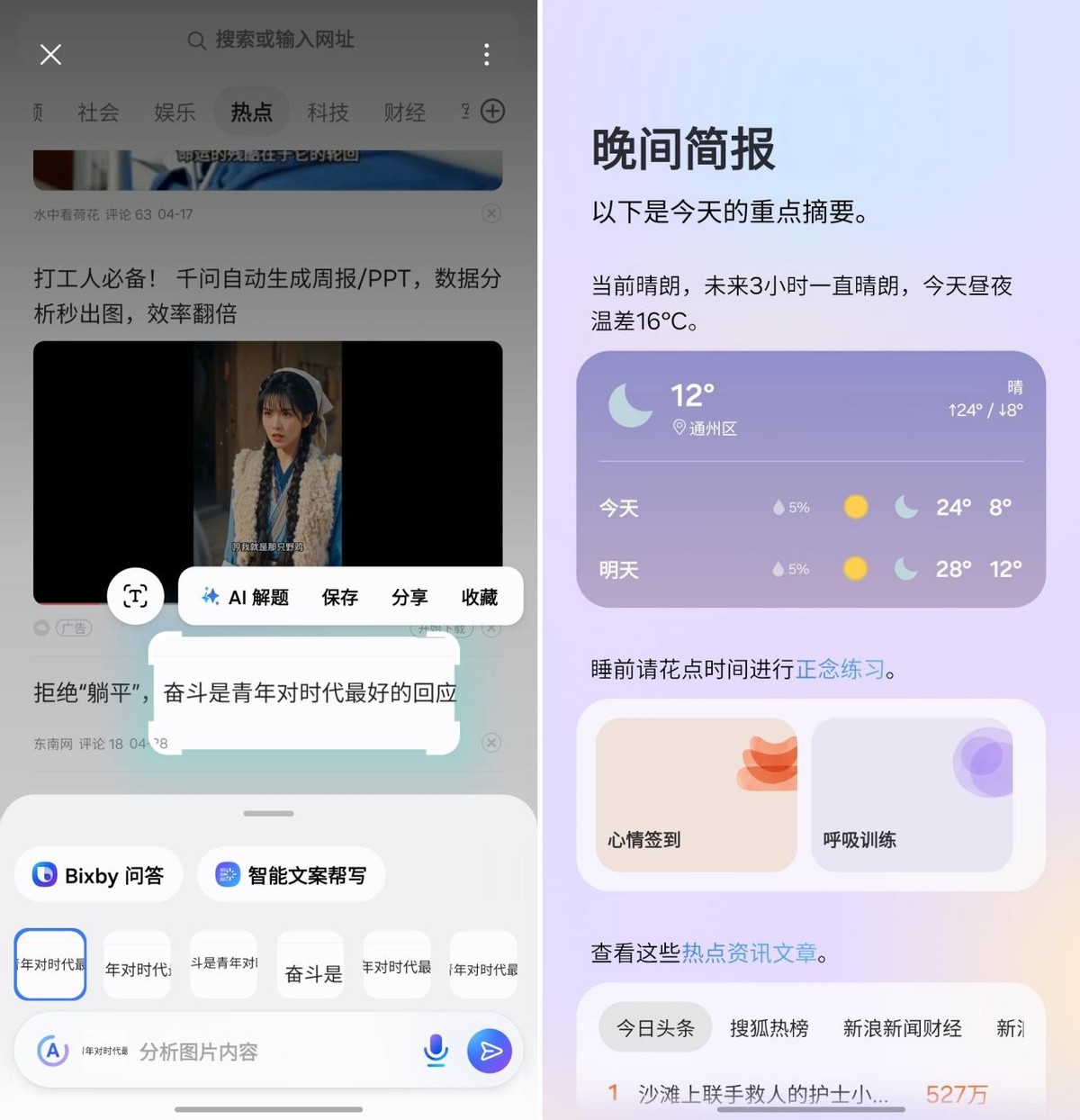This screenshot has height=1120, width=1080.
Task: Tap 收藏 to bookmark the selection
Action: [x=479, y=597]
